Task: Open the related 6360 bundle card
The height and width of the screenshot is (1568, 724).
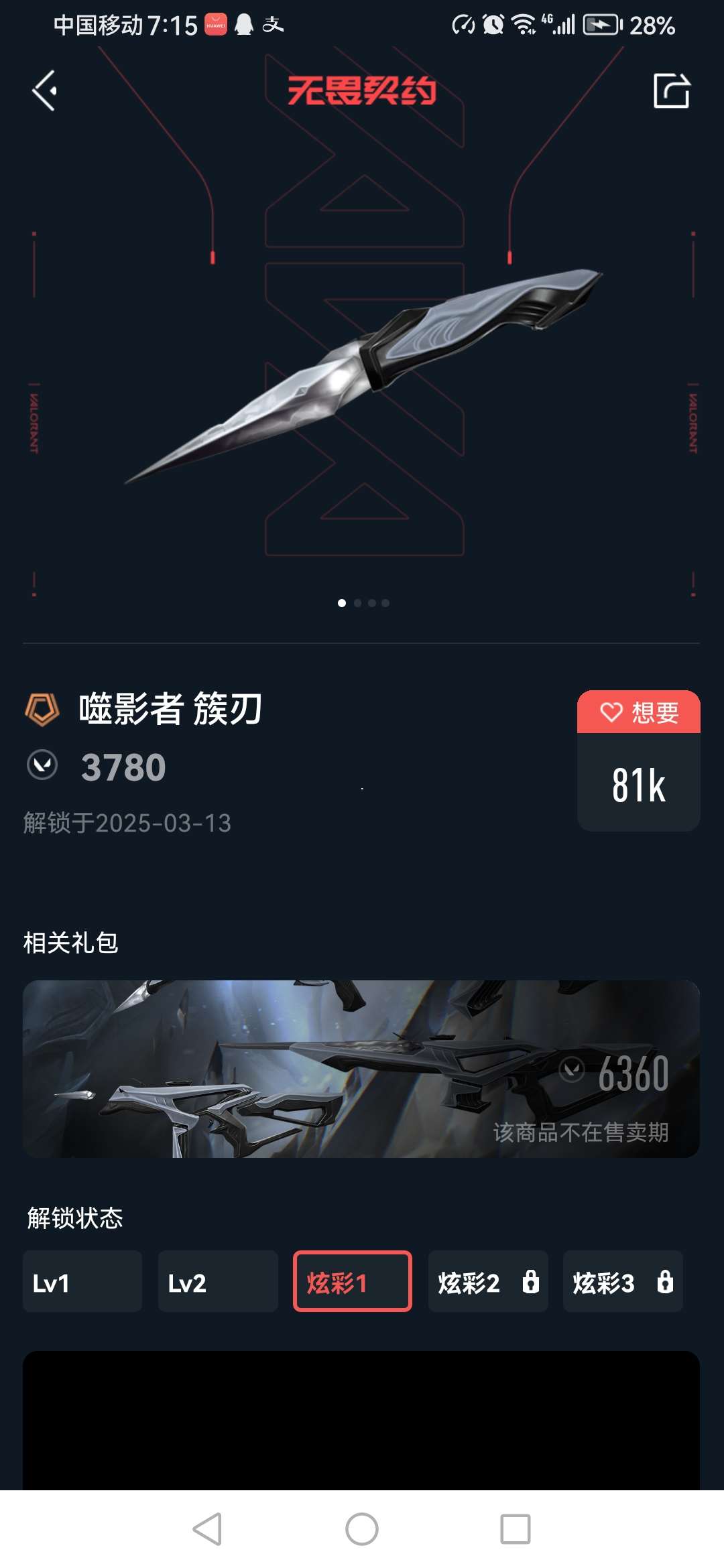Action: pos(361,1069)
